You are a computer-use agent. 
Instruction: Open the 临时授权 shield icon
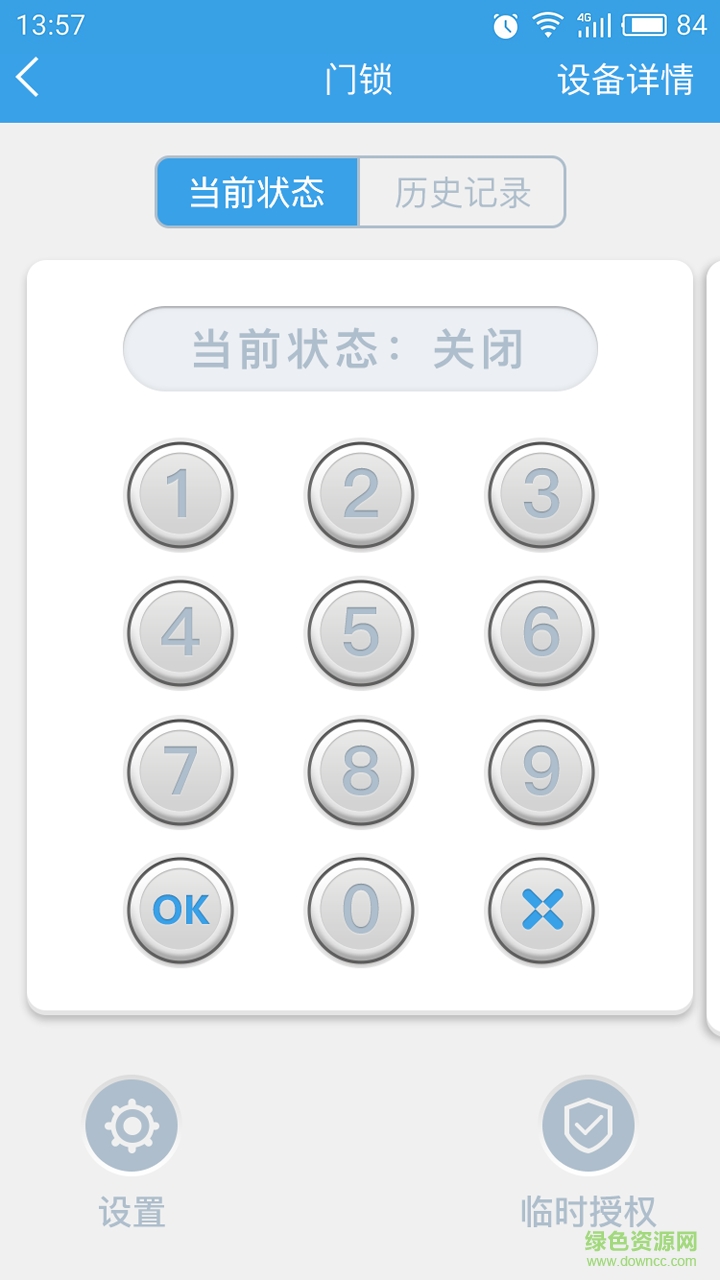588,1123
